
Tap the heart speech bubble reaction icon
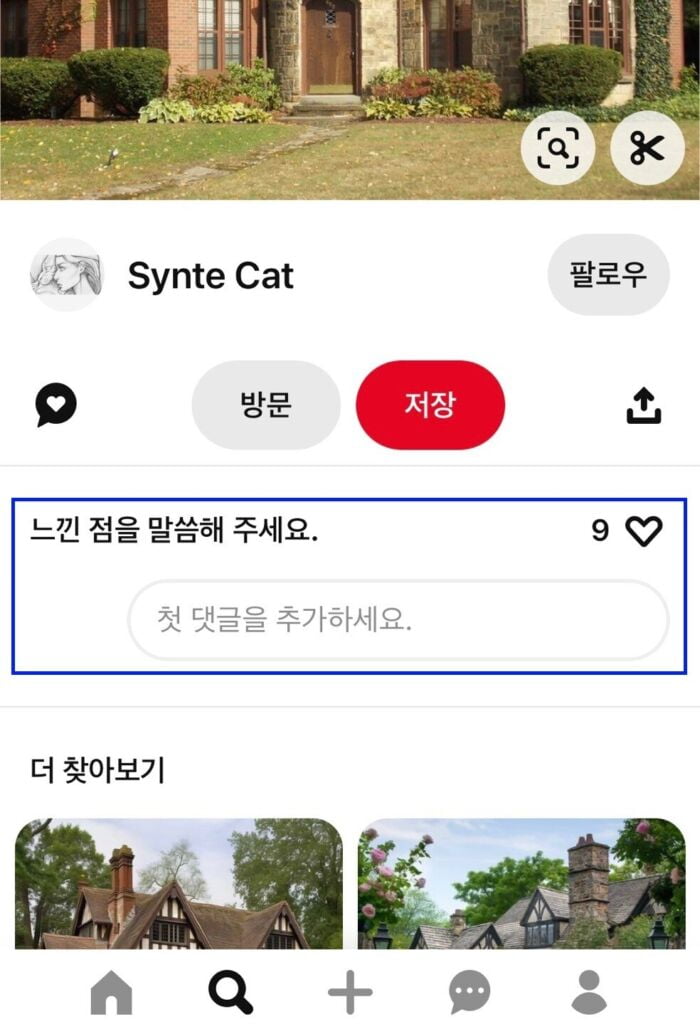tap(56, 405)
